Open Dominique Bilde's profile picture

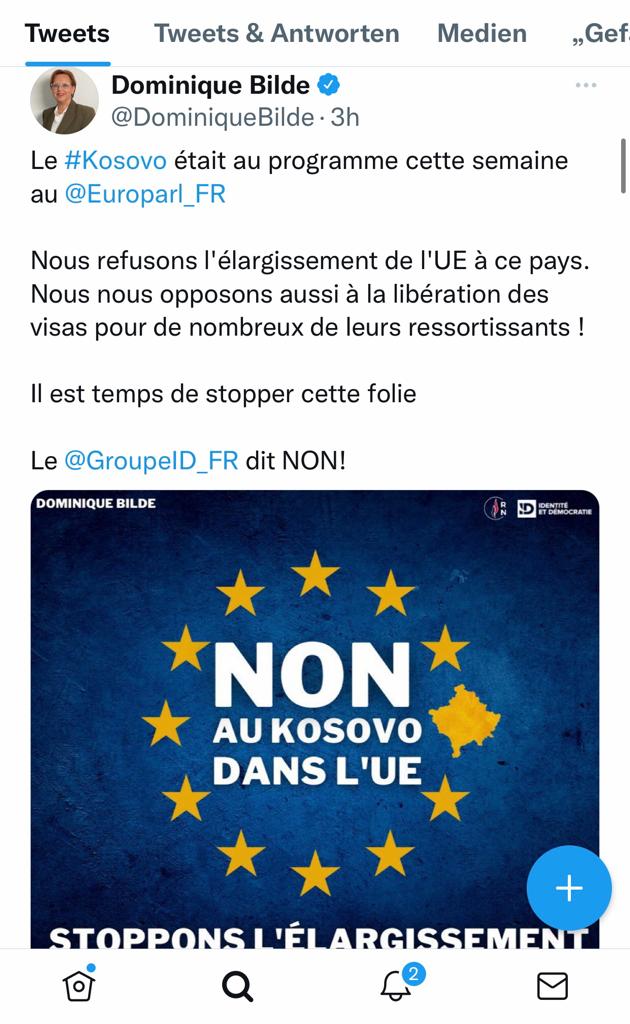[x=65, y=101]
